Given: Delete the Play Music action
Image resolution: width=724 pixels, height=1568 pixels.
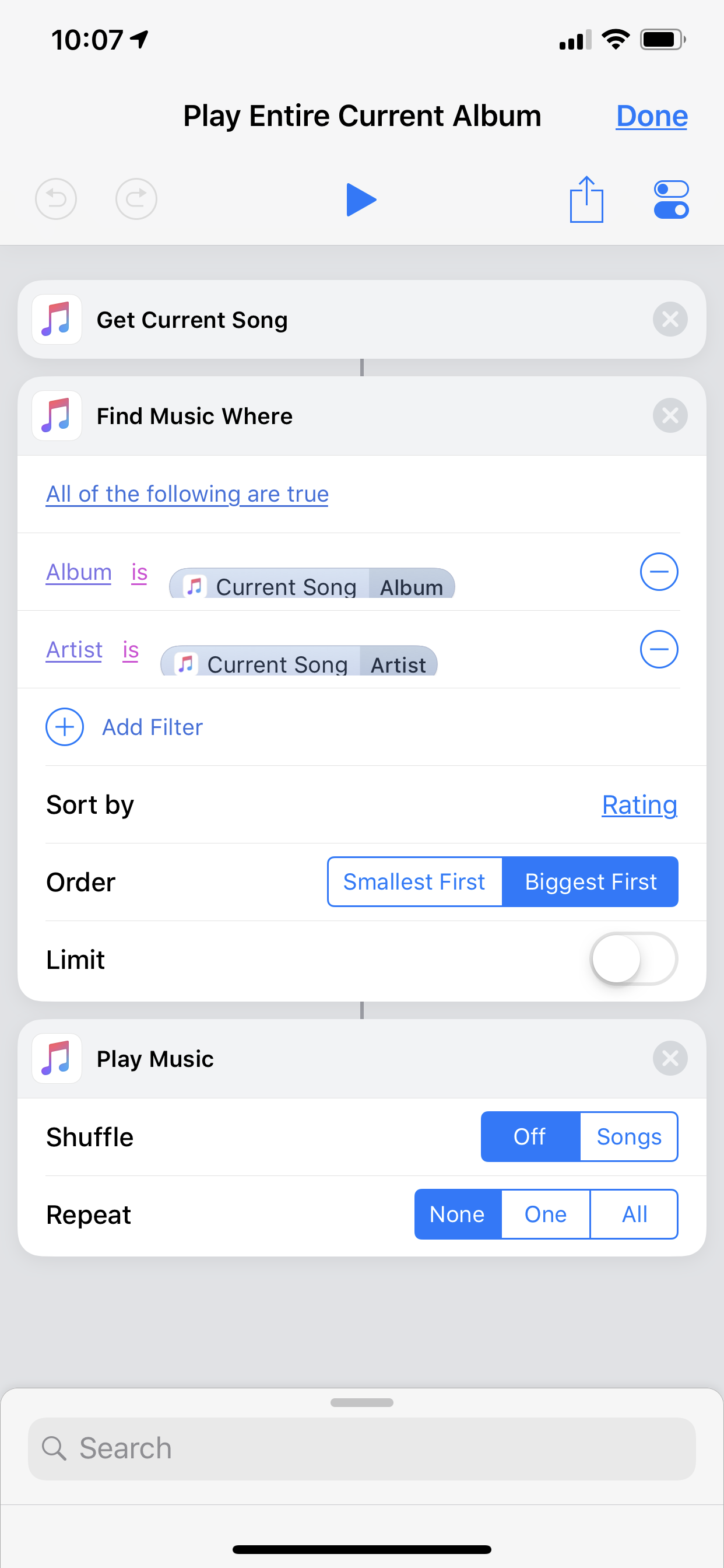Looking at the screenshot, I should [670, 1059].
